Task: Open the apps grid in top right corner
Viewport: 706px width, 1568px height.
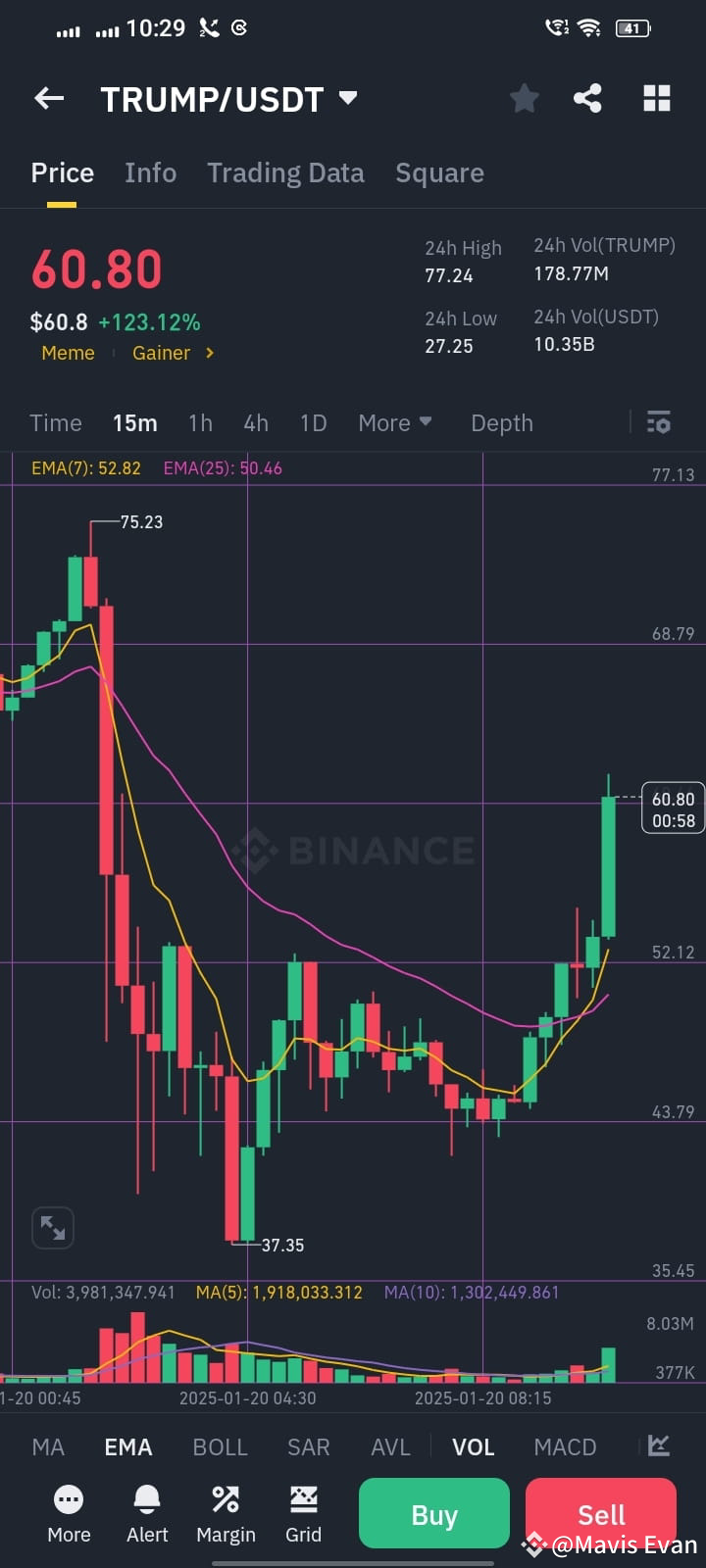Action: (655, 98)
